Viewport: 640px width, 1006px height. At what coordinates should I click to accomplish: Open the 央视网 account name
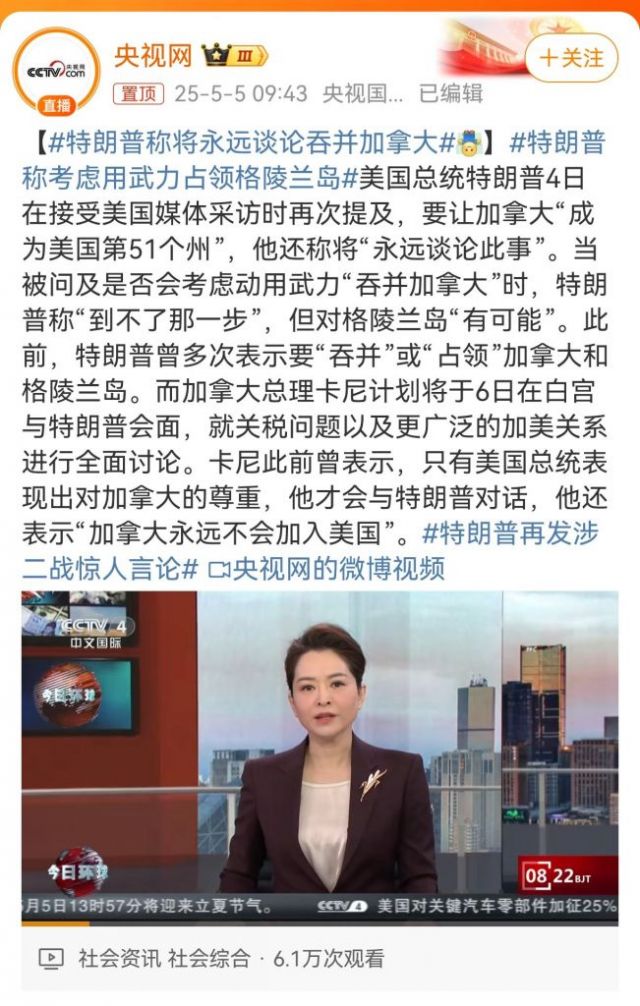[x=152, y=55]
